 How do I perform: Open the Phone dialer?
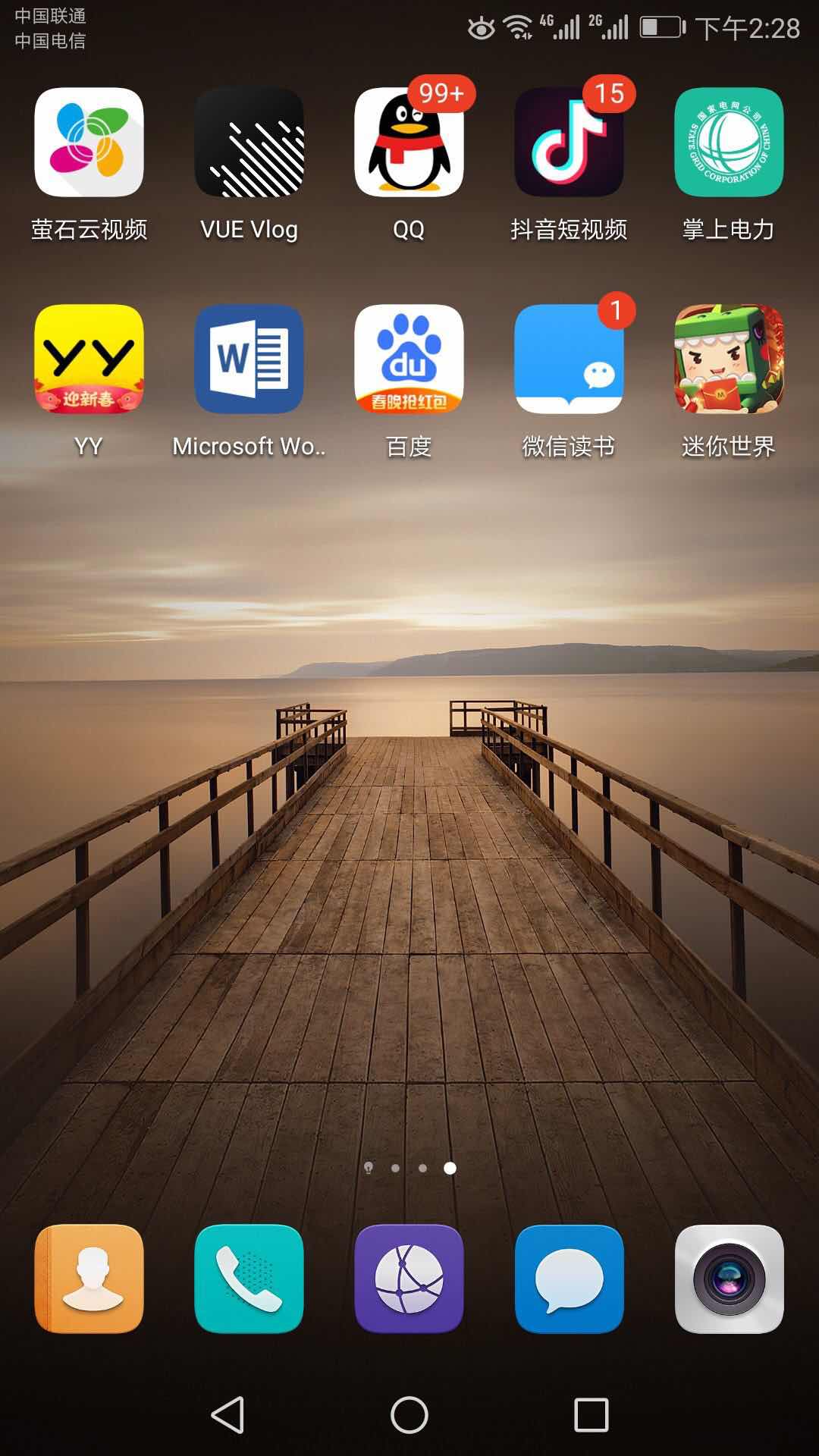click(249, 1279)
